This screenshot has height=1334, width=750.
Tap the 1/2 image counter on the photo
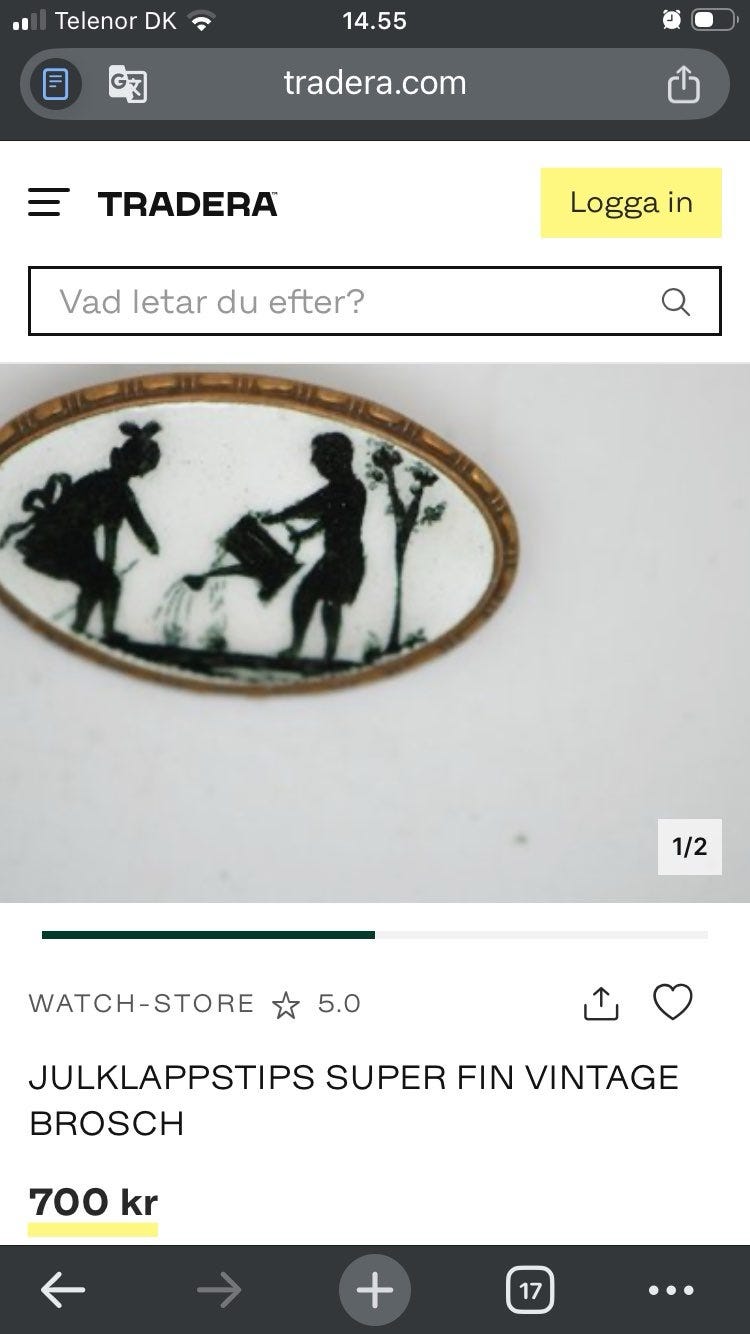tap(689, 846)
